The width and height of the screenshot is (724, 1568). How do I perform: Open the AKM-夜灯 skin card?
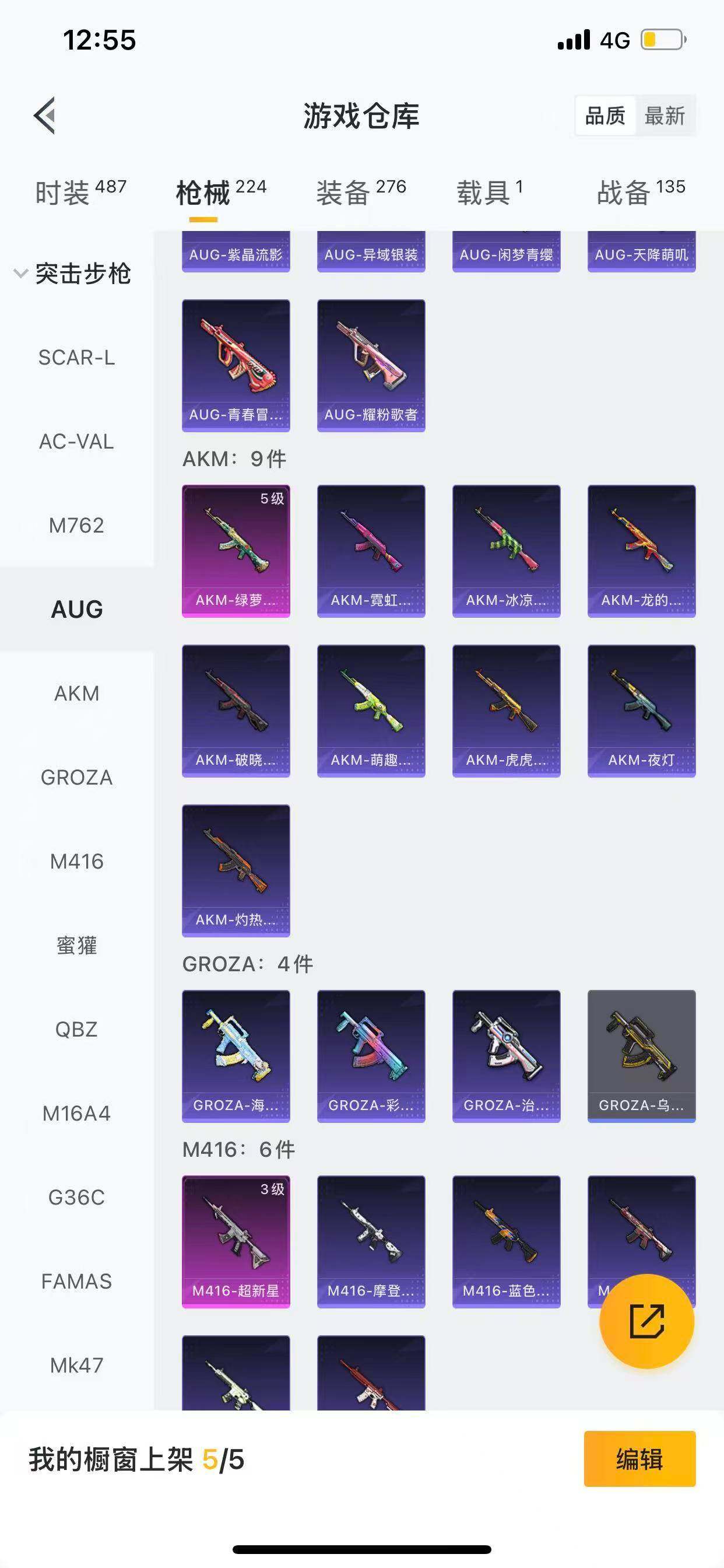(641, 710)
